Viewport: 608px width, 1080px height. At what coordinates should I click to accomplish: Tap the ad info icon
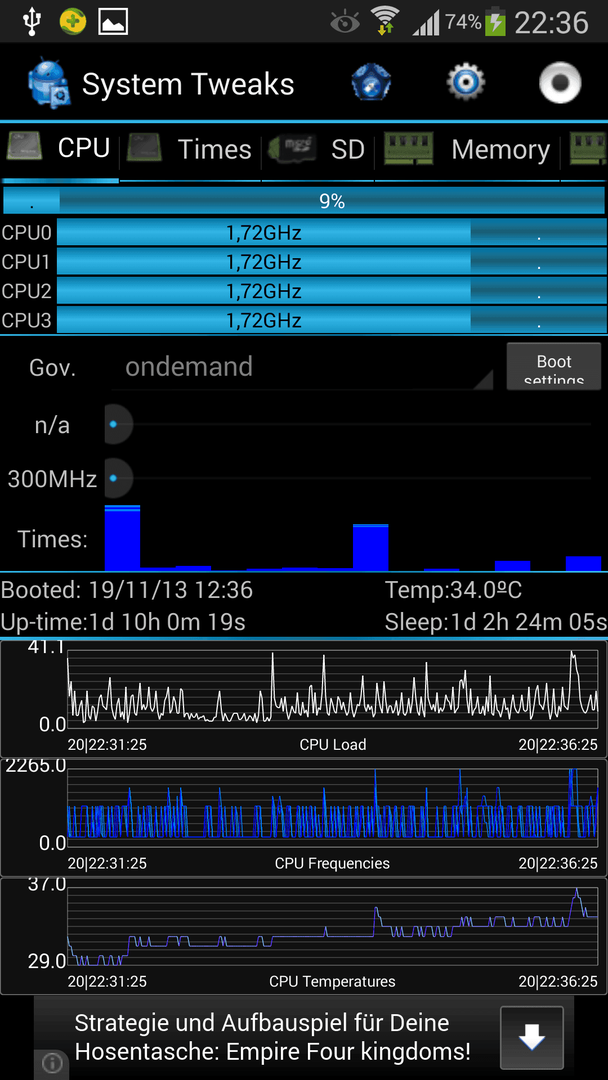click(52, 1063)
